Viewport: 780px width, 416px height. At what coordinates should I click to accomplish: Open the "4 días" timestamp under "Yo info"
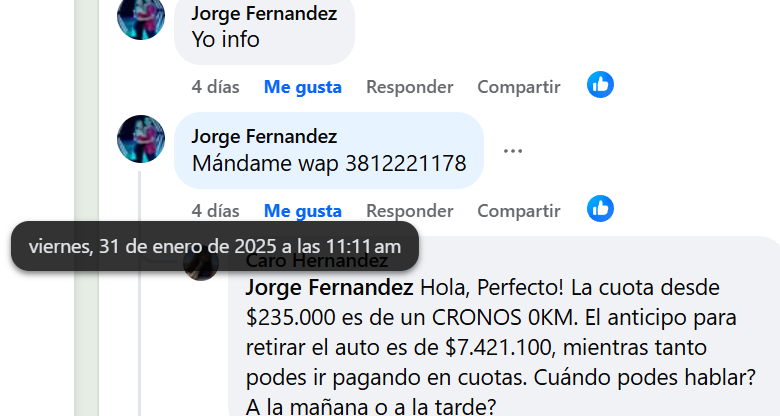[x=215, y=87]
